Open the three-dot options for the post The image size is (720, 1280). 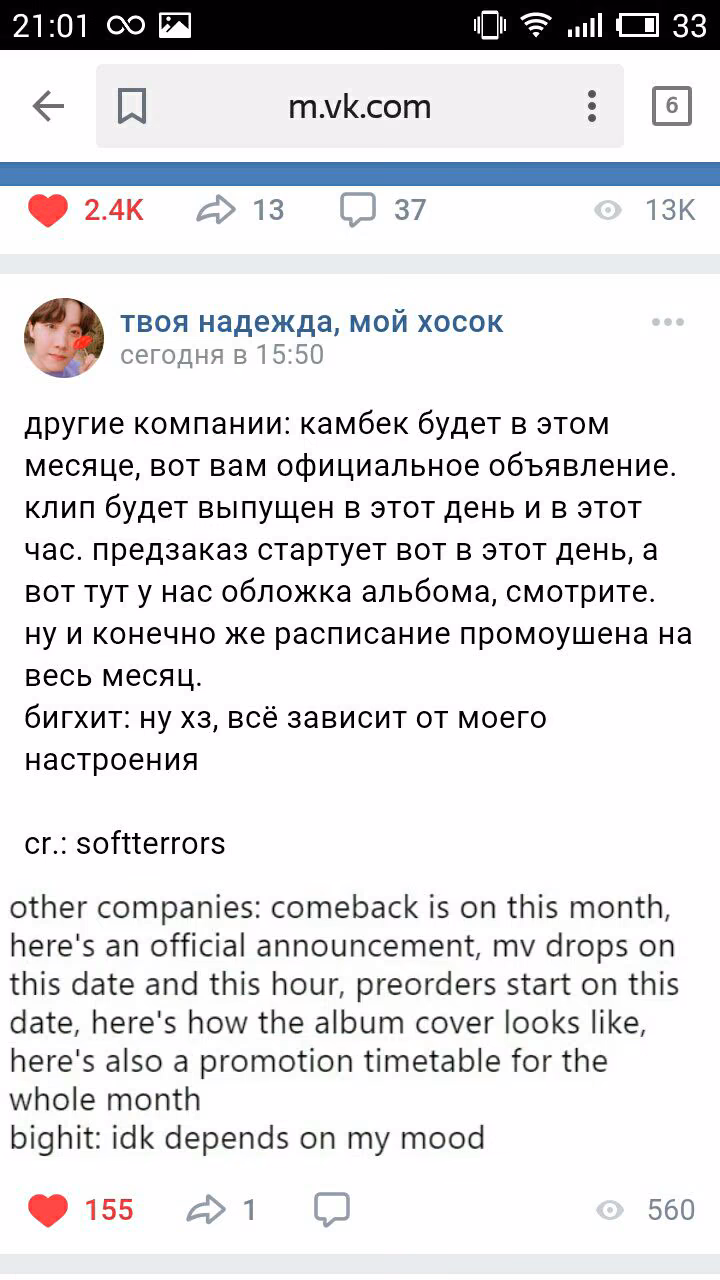[x=668, y=322]
